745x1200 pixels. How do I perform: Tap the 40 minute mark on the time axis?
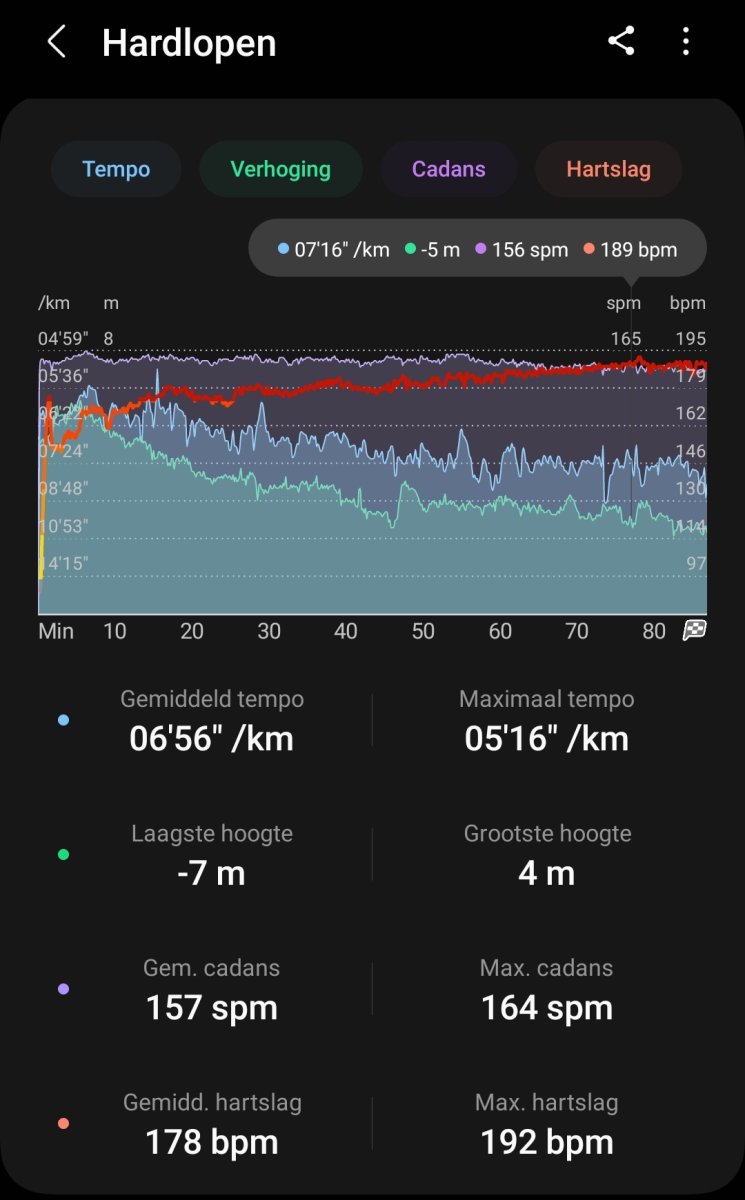coord(347,631)
